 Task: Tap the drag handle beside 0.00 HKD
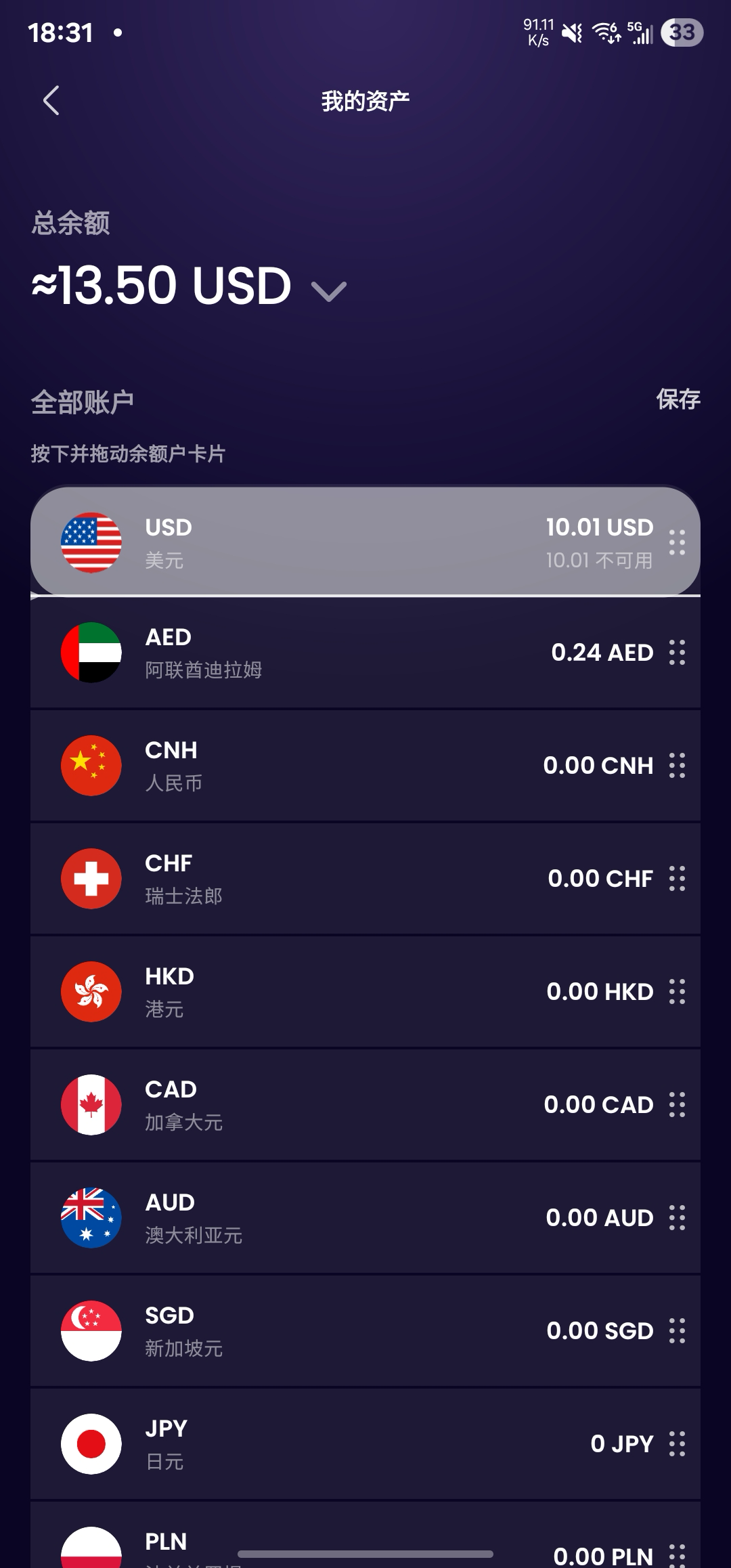(x=677, y=992)
